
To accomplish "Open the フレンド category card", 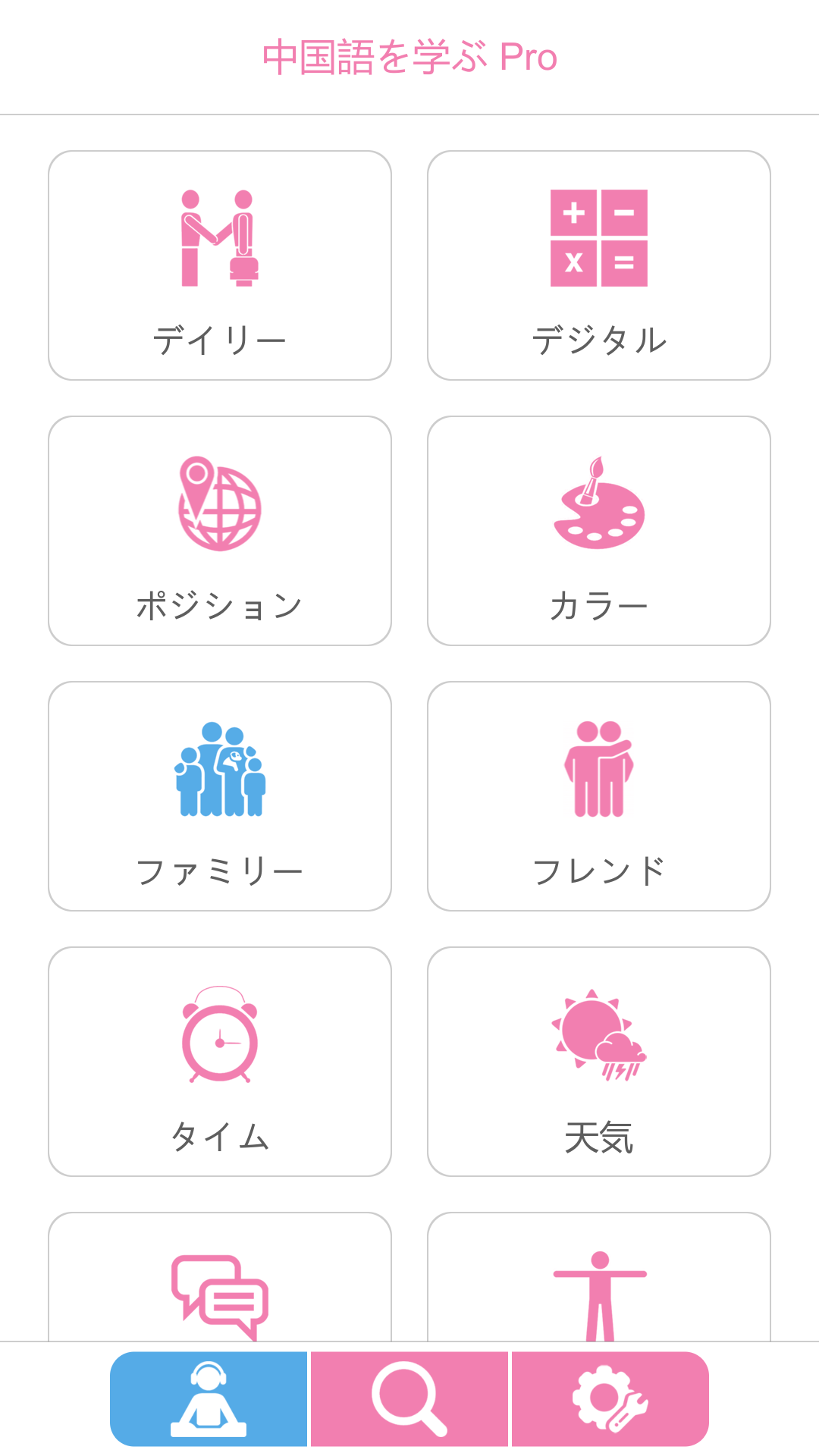I will coord(599,796).
